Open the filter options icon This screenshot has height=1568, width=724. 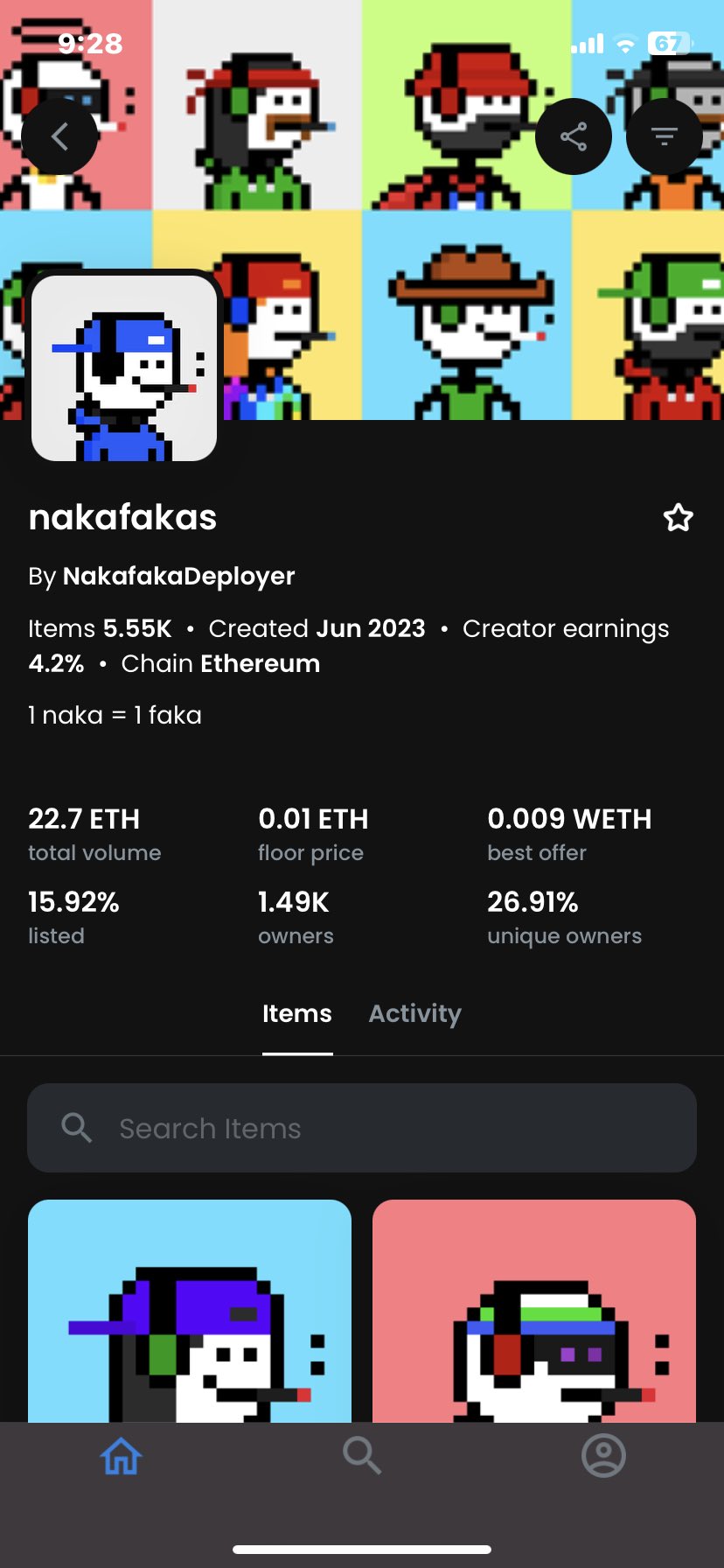click(x=665, y=136)
